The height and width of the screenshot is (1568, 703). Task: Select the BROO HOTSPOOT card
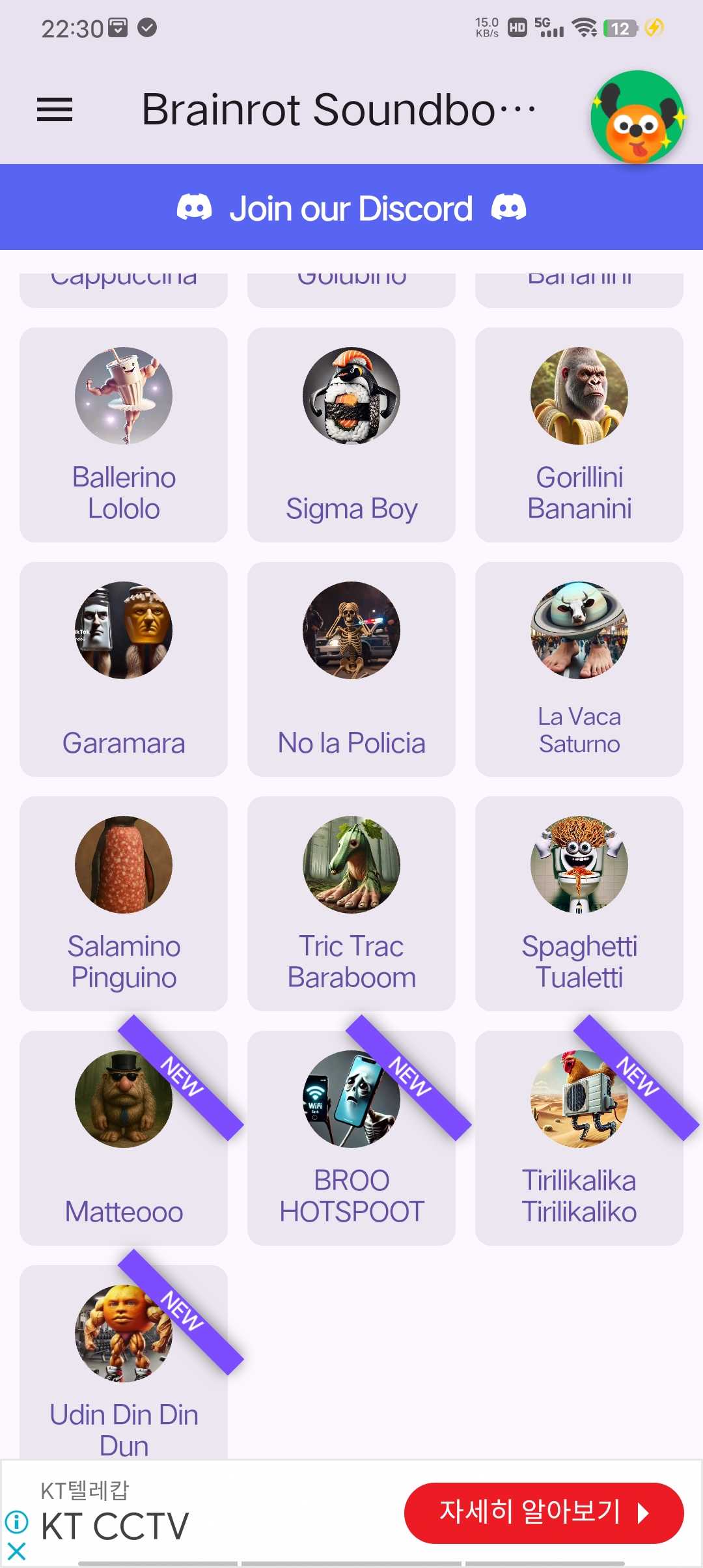click(x=351, y=1138)
